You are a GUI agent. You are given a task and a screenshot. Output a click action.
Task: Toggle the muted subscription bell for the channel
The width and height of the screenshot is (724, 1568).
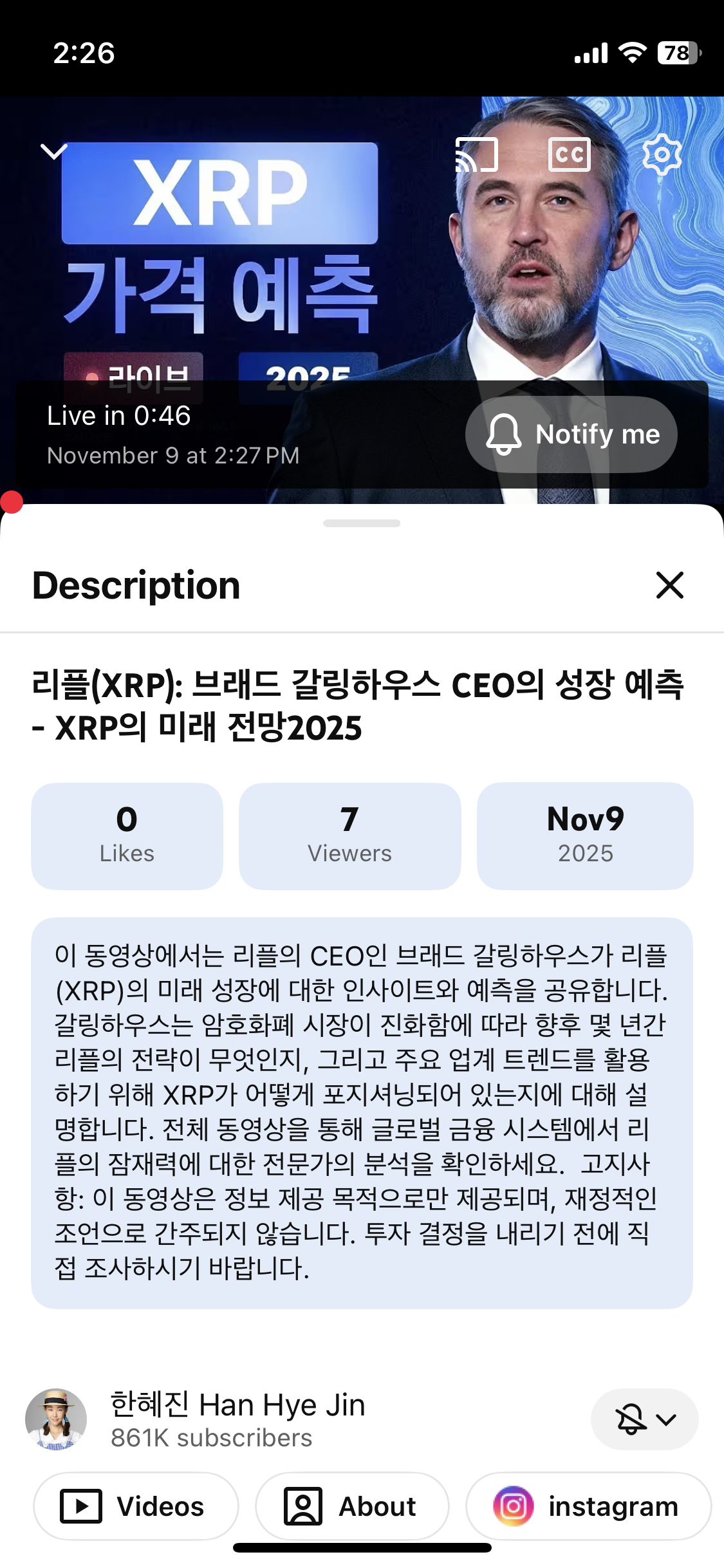click(629, 1419)
